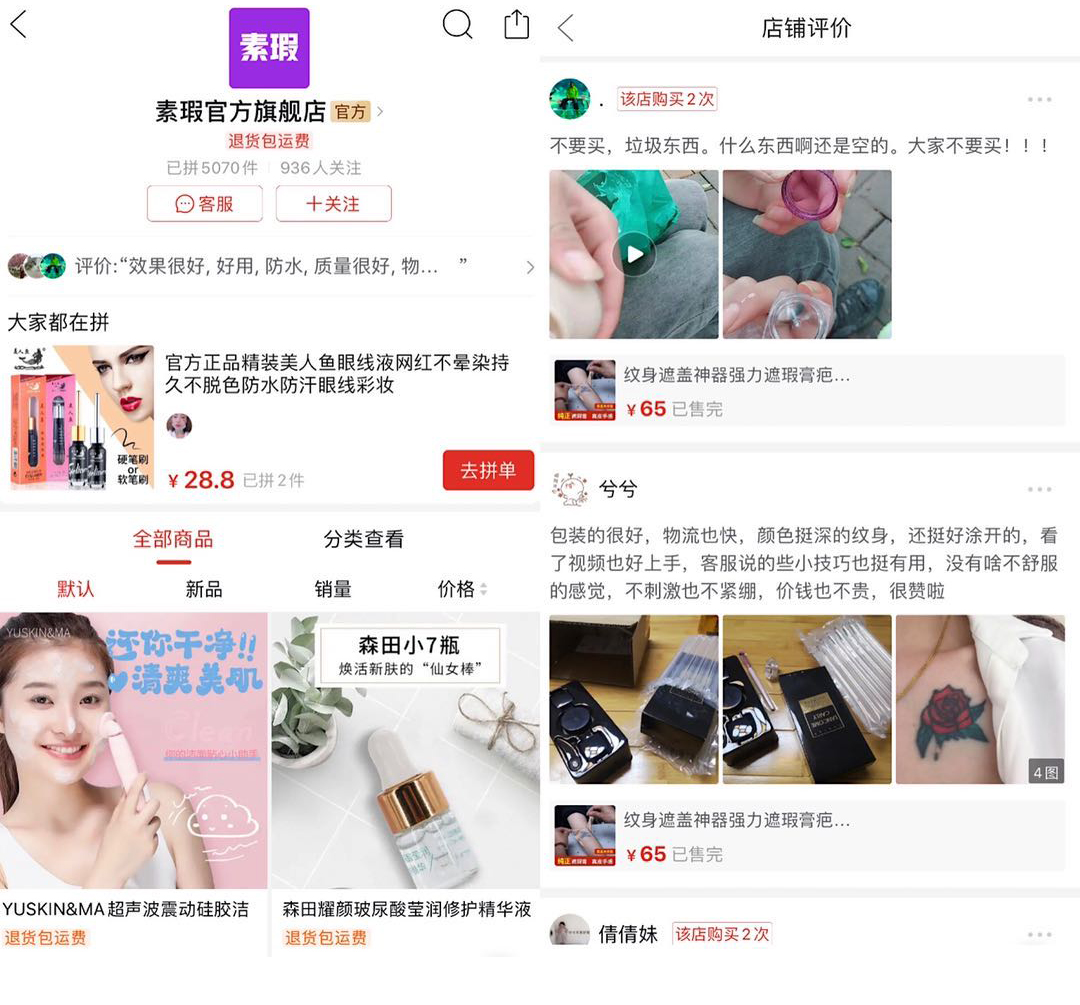Contact 客服 customer service
The image size is (1080, 1005).
pyautogui.click(x=205, y=204)
